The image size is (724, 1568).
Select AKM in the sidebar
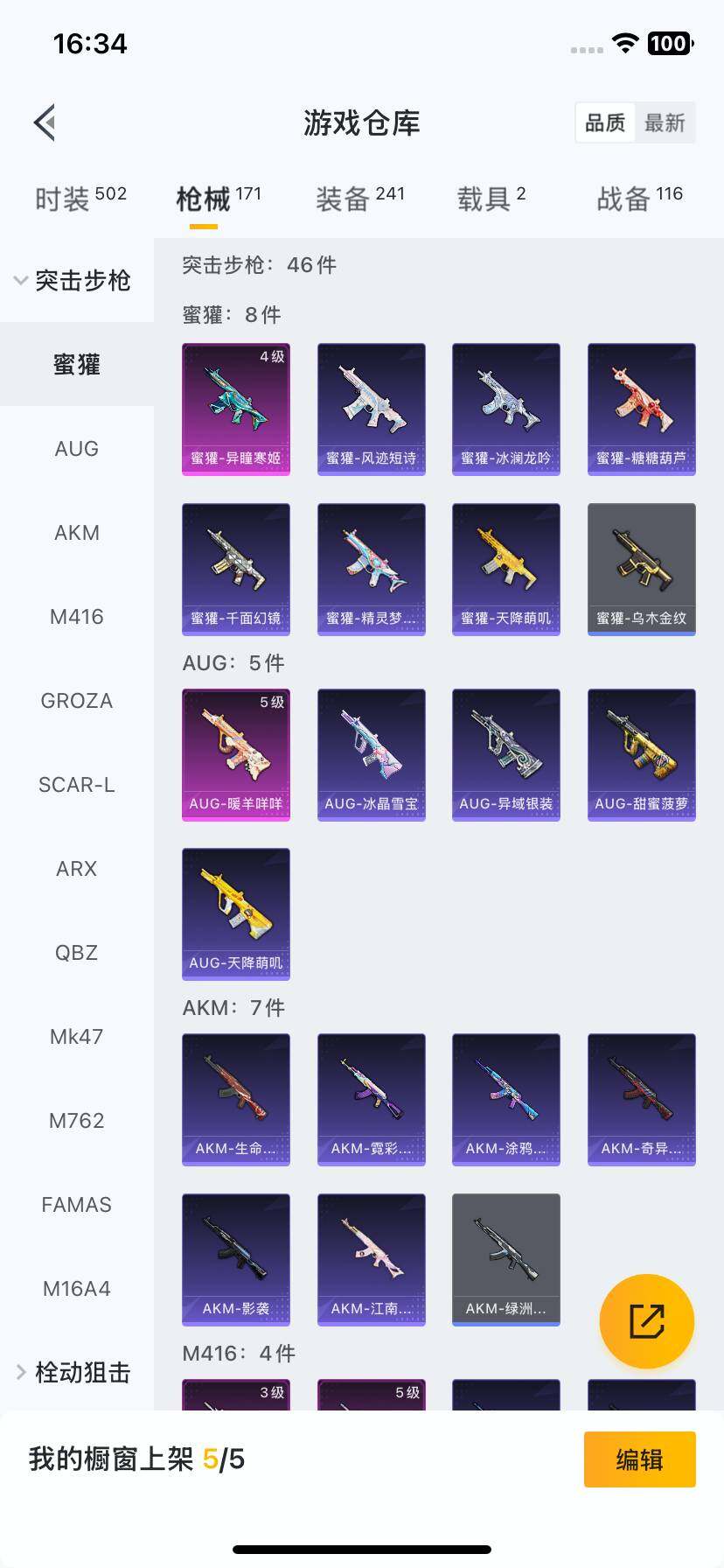pos(77,532)
